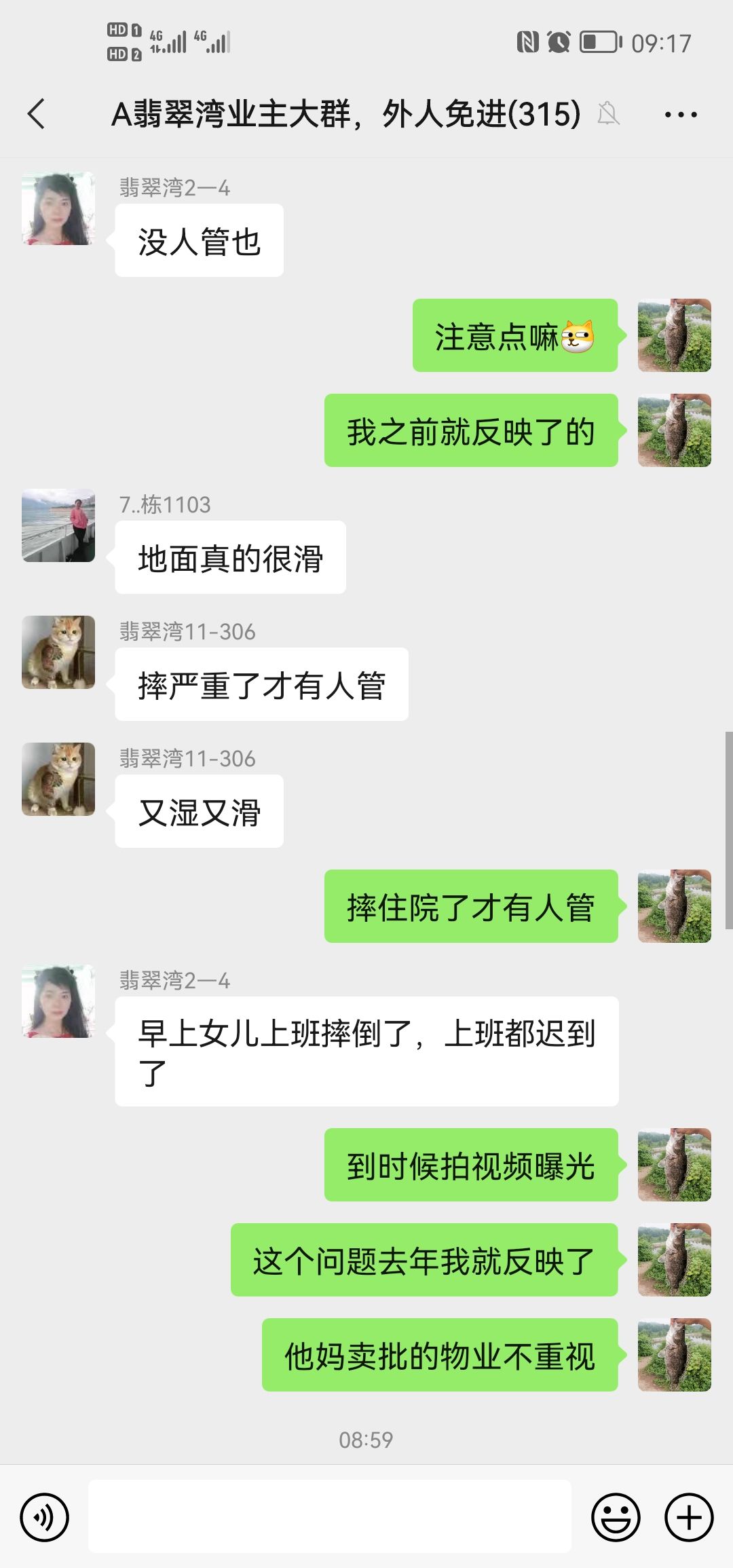Open my avatar next to 注意点嘛
Image resolution: width=733 pixels, height=1568 pixels.
(674, 335)
